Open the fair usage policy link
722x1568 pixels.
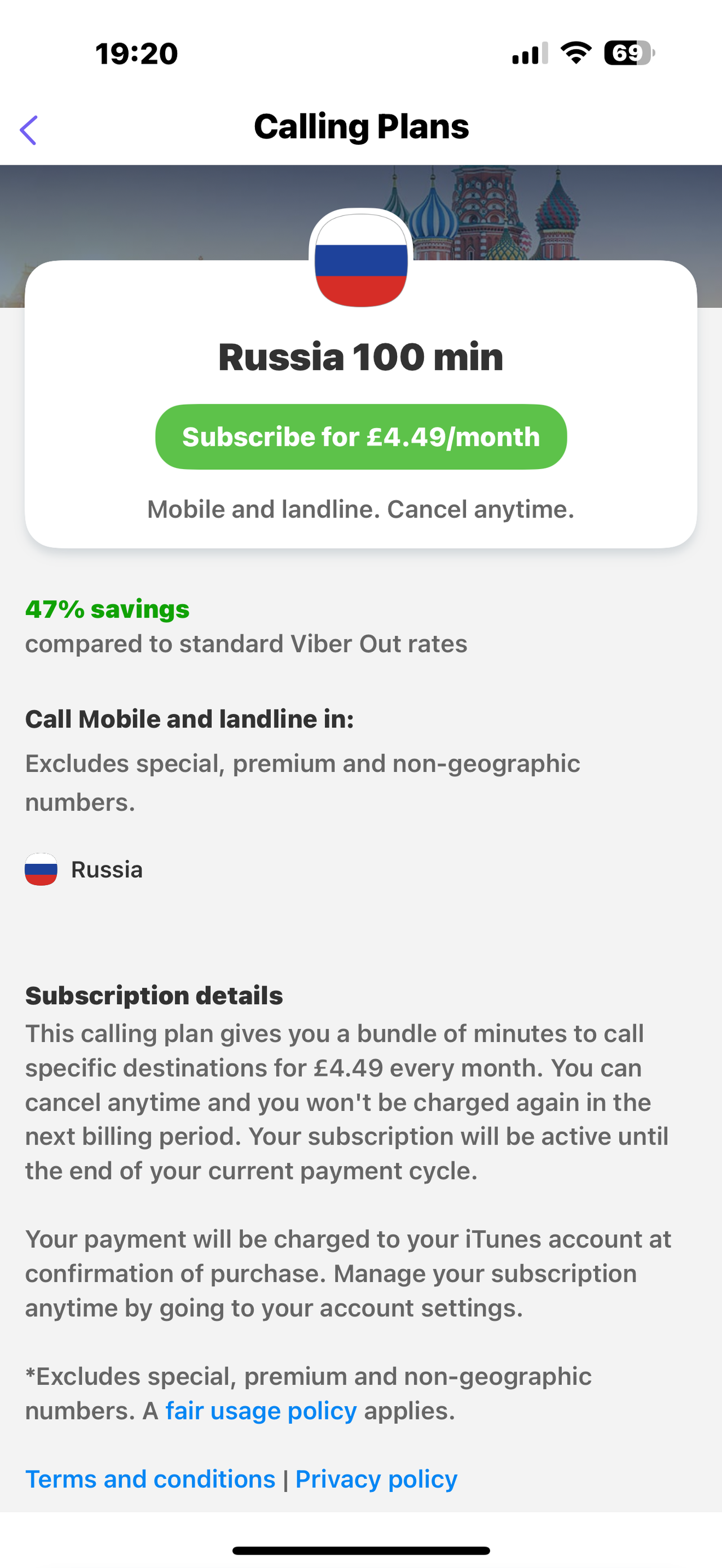[x=261, y=1410]
